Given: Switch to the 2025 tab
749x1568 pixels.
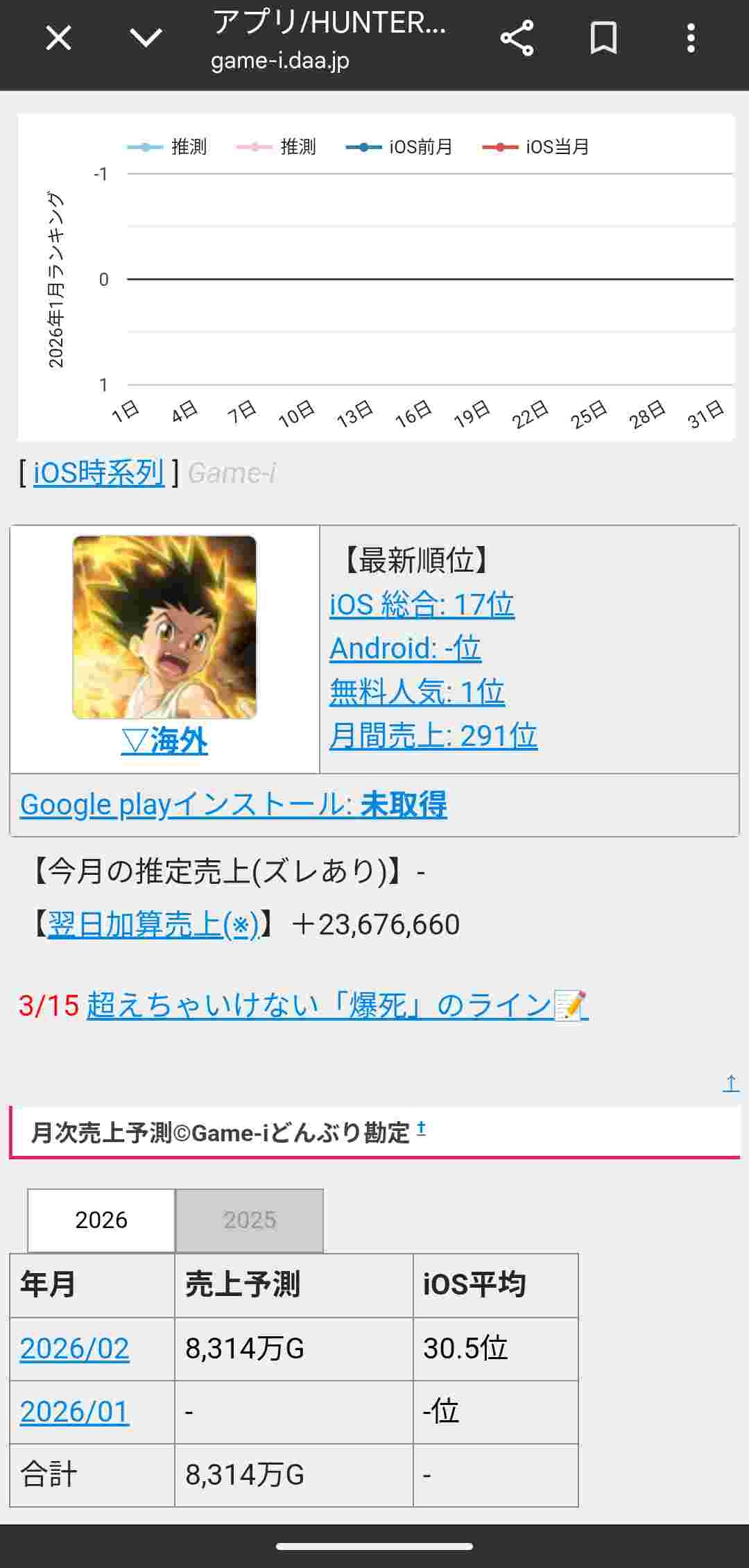Looking at the screenshot, I should pyautogui.click(x=250, y=1220).
